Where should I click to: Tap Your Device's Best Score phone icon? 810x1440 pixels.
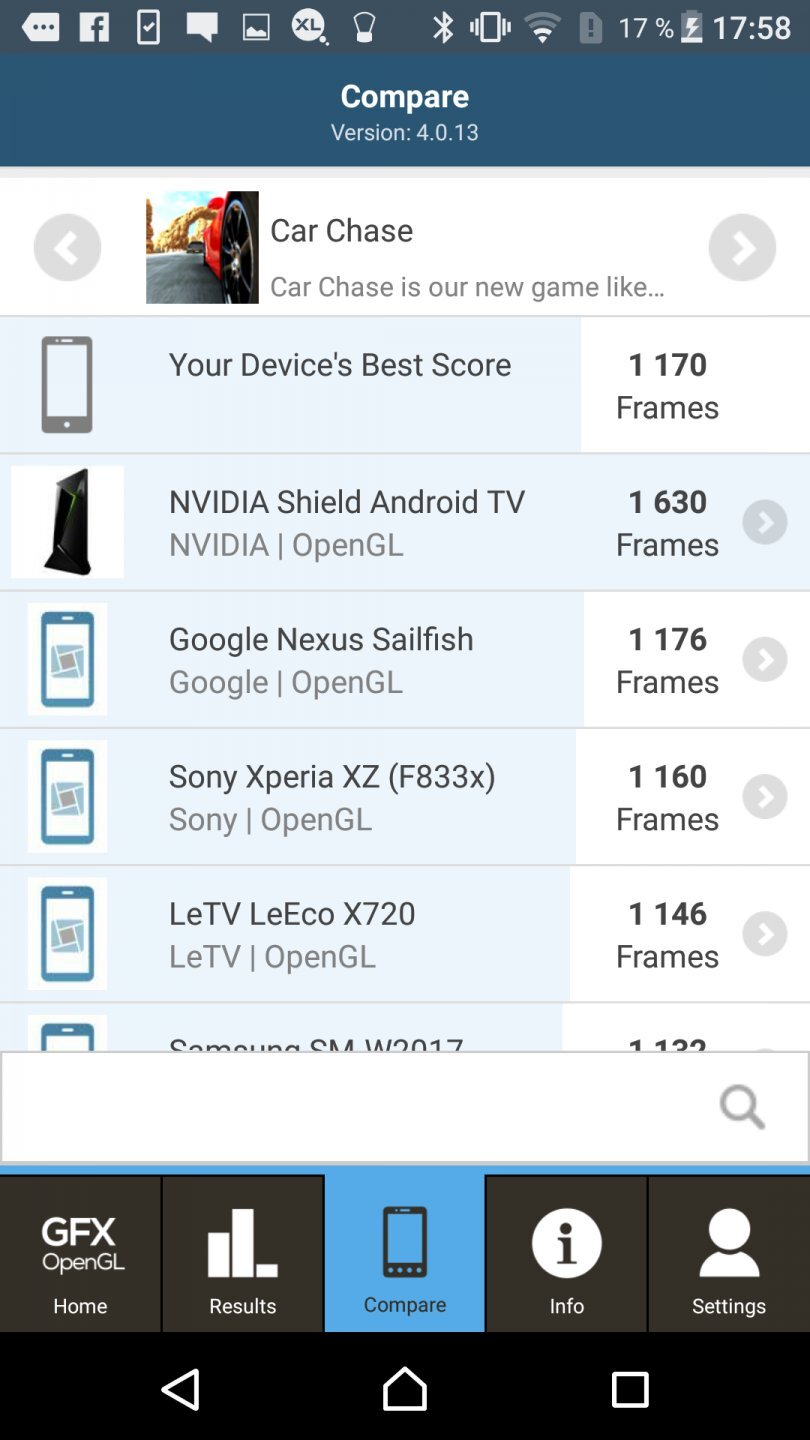click(x=66, y=384)
